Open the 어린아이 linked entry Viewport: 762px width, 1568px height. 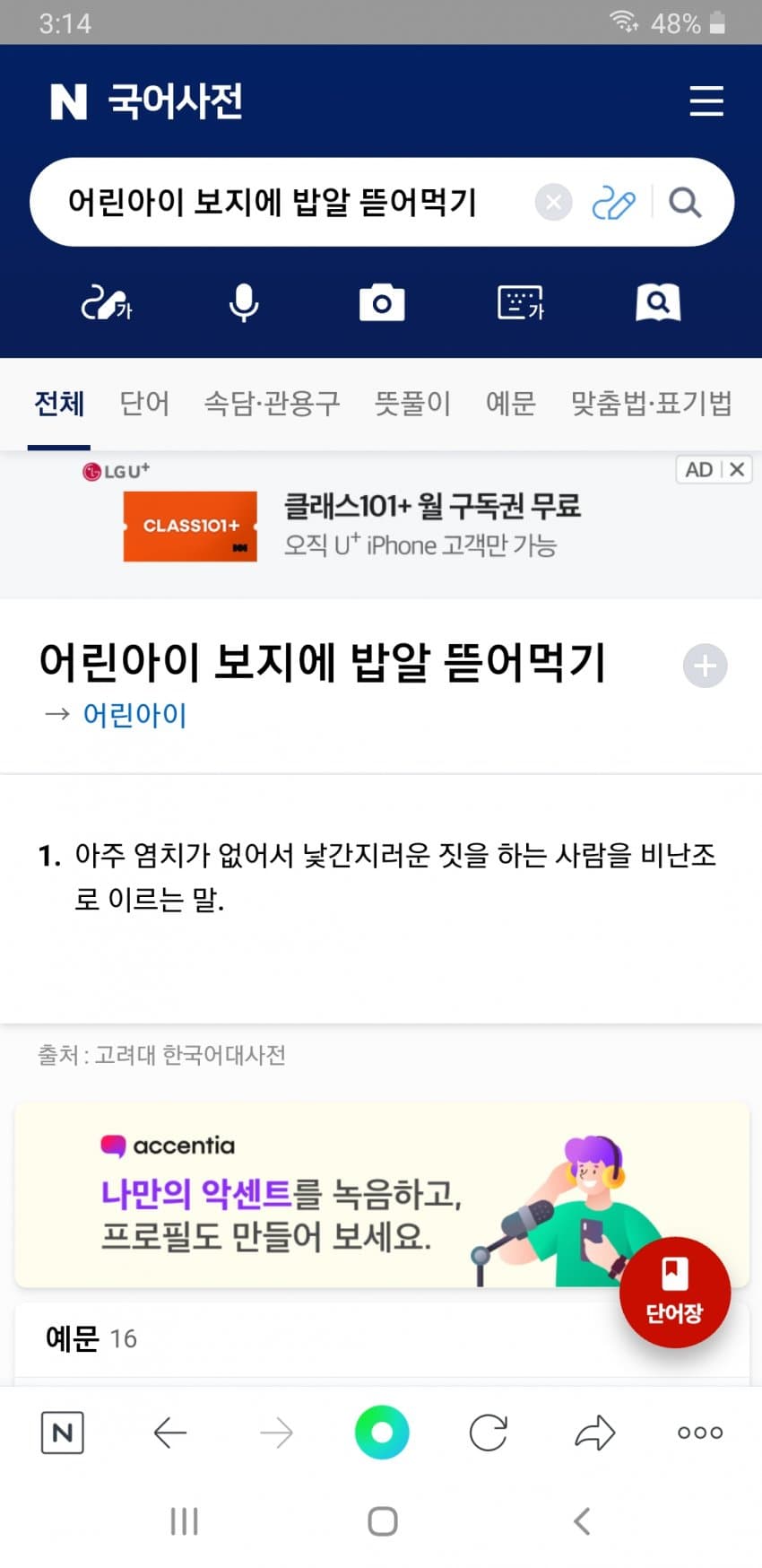134,715
